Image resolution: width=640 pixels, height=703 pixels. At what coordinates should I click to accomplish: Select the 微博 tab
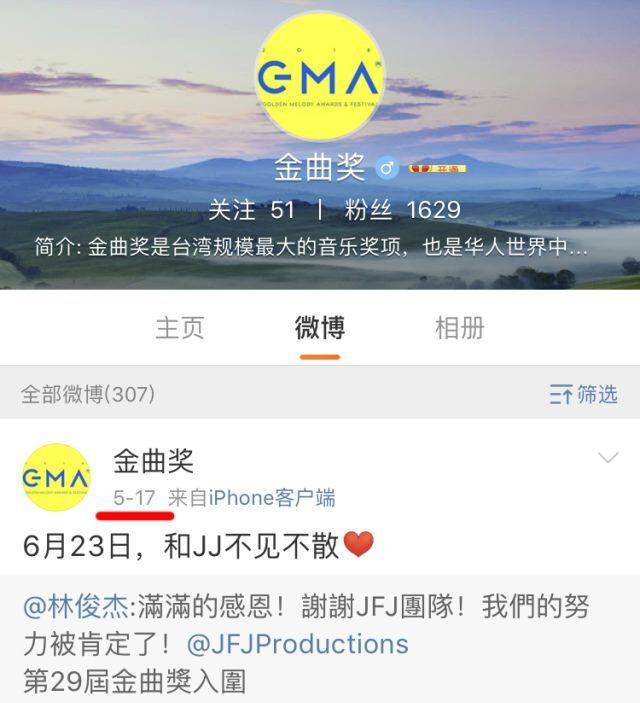pyautogui.click(x=319, y=327)
